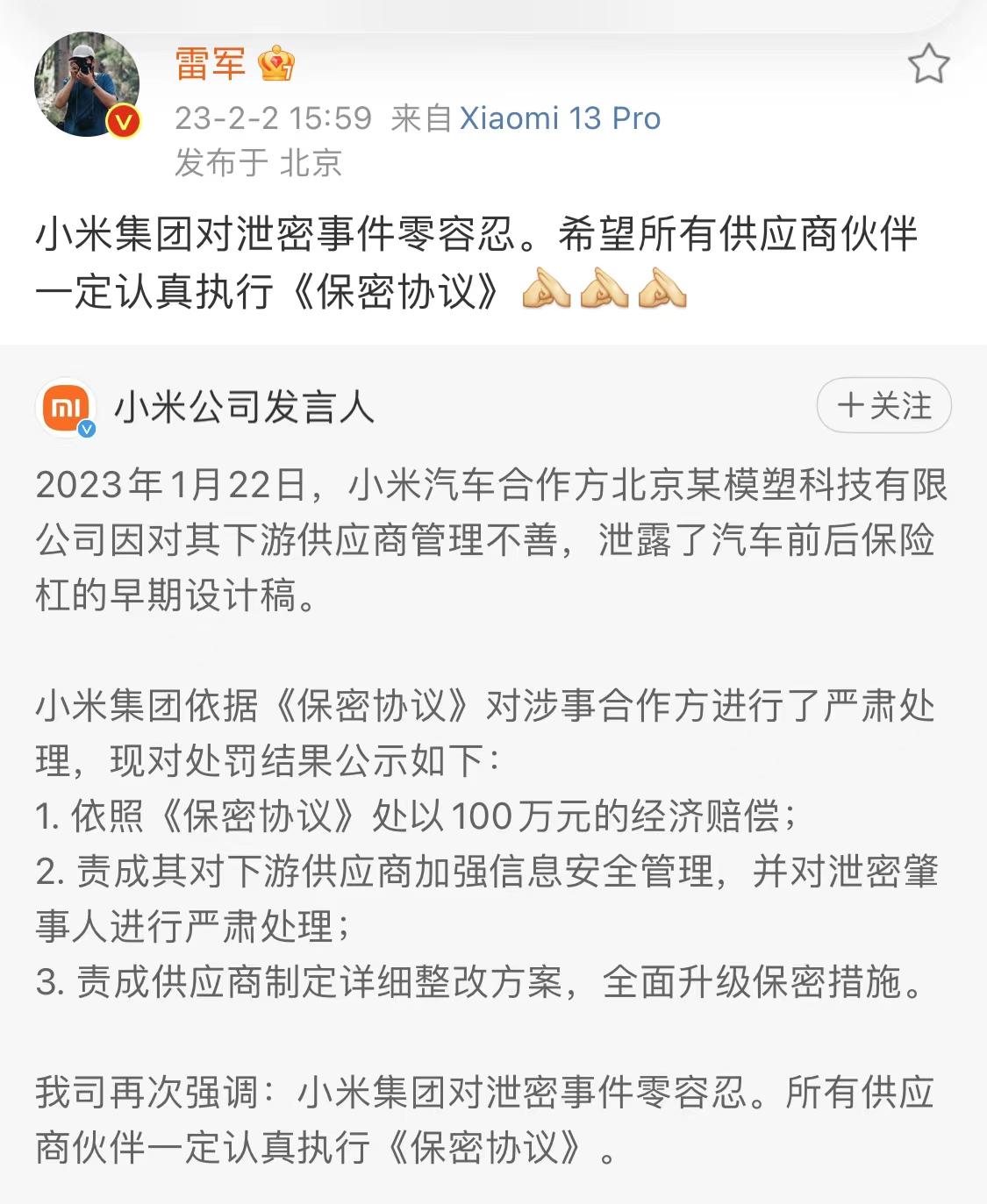
Task: Follow 小米公司发言人 with the 关注 button
Action: click(x=883, y=406)
